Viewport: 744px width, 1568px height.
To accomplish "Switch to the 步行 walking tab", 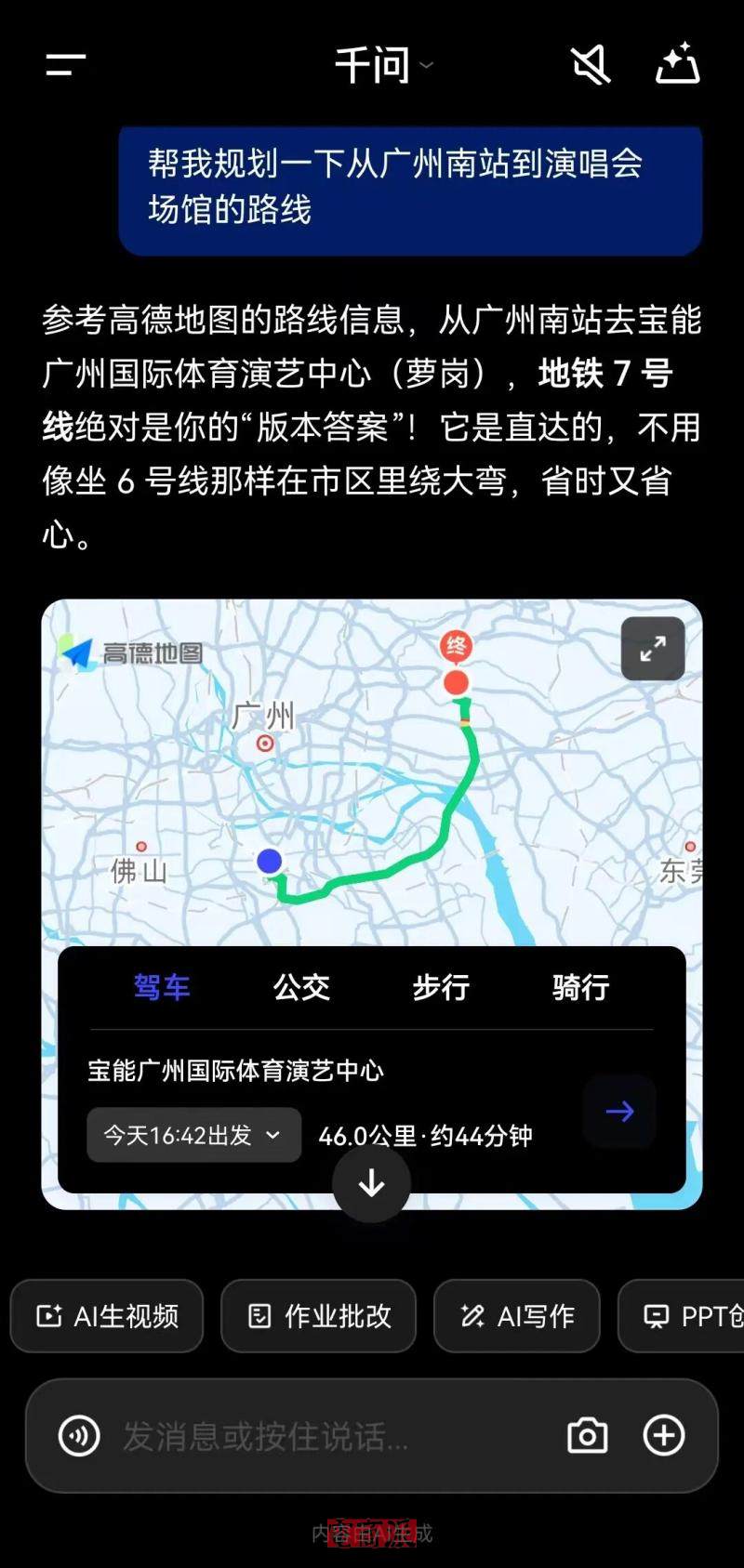I will point(441,987).
